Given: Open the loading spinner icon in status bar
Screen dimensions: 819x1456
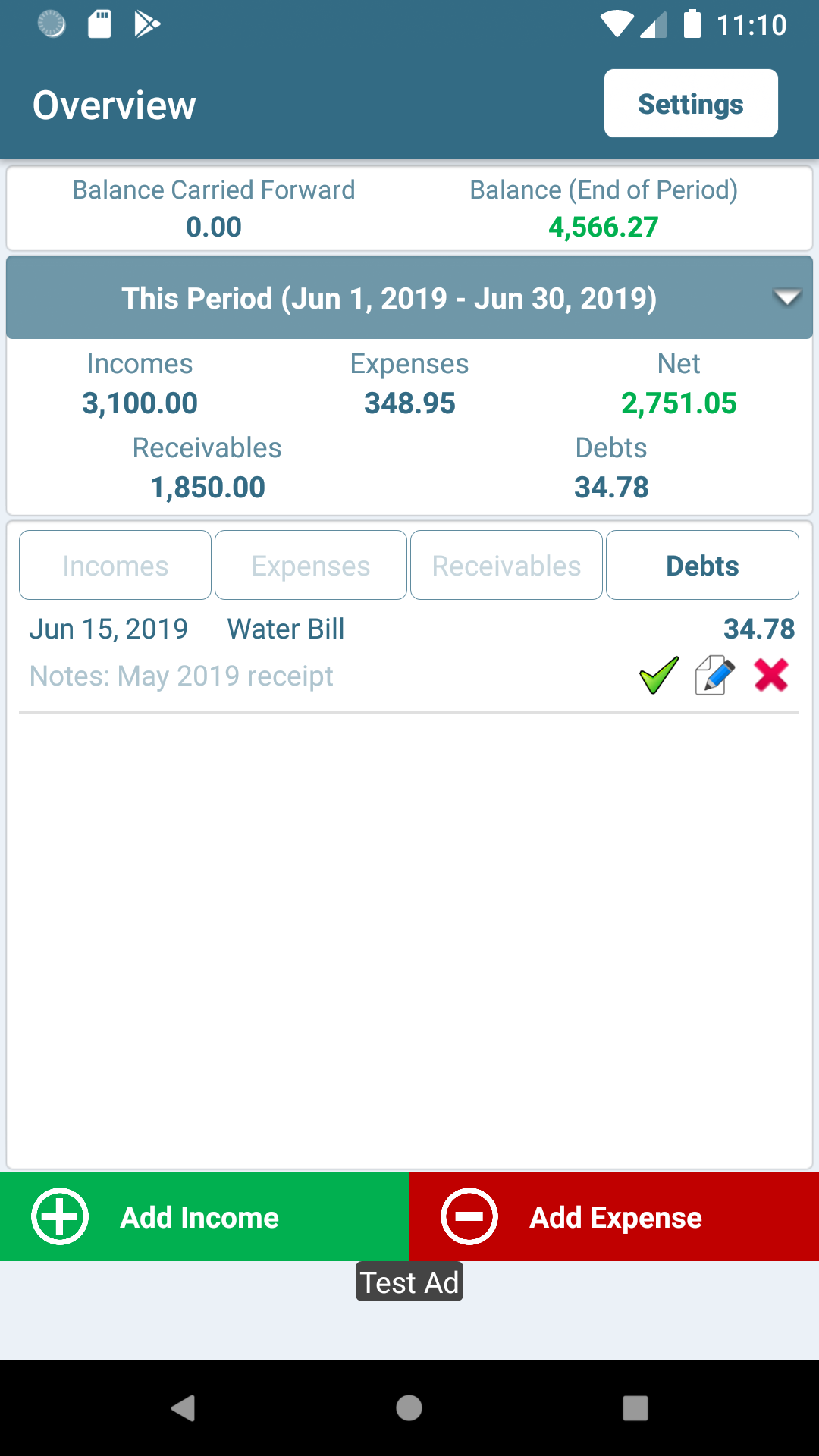Looking at the screenshot, I should tap(51, 24).
